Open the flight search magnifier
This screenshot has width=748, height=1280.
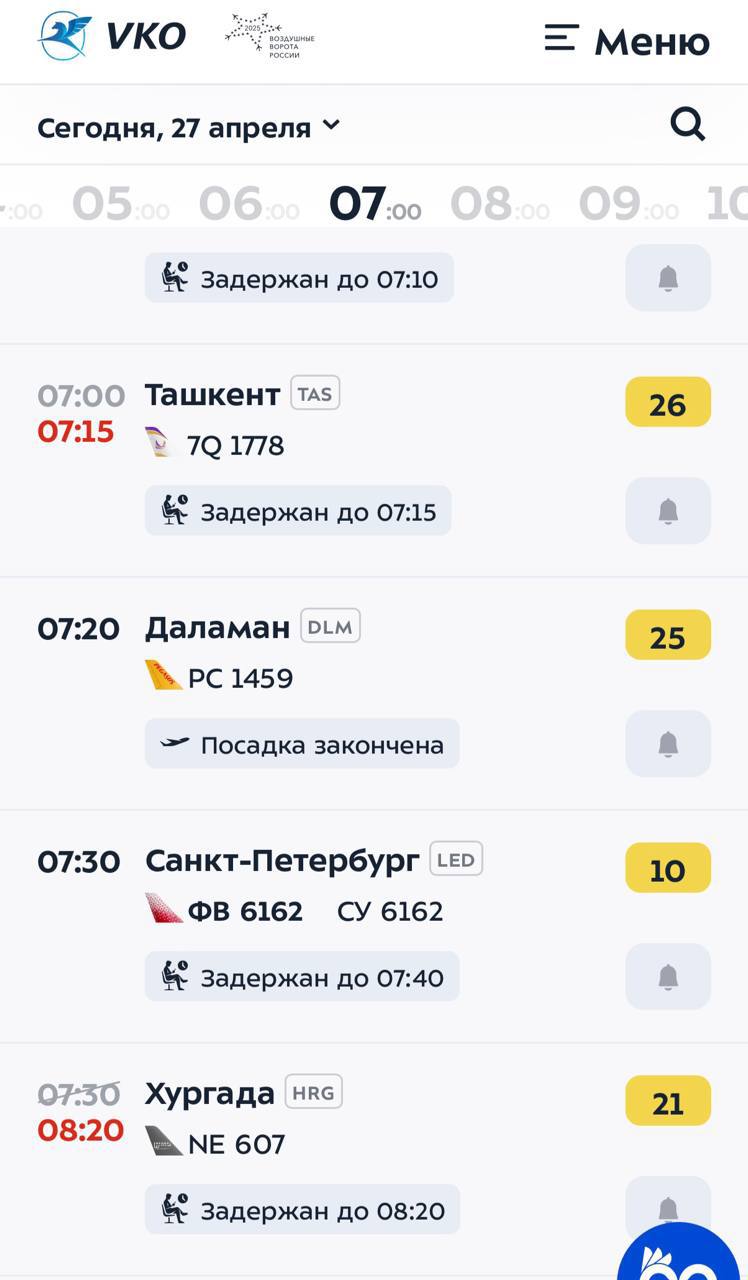687,125
